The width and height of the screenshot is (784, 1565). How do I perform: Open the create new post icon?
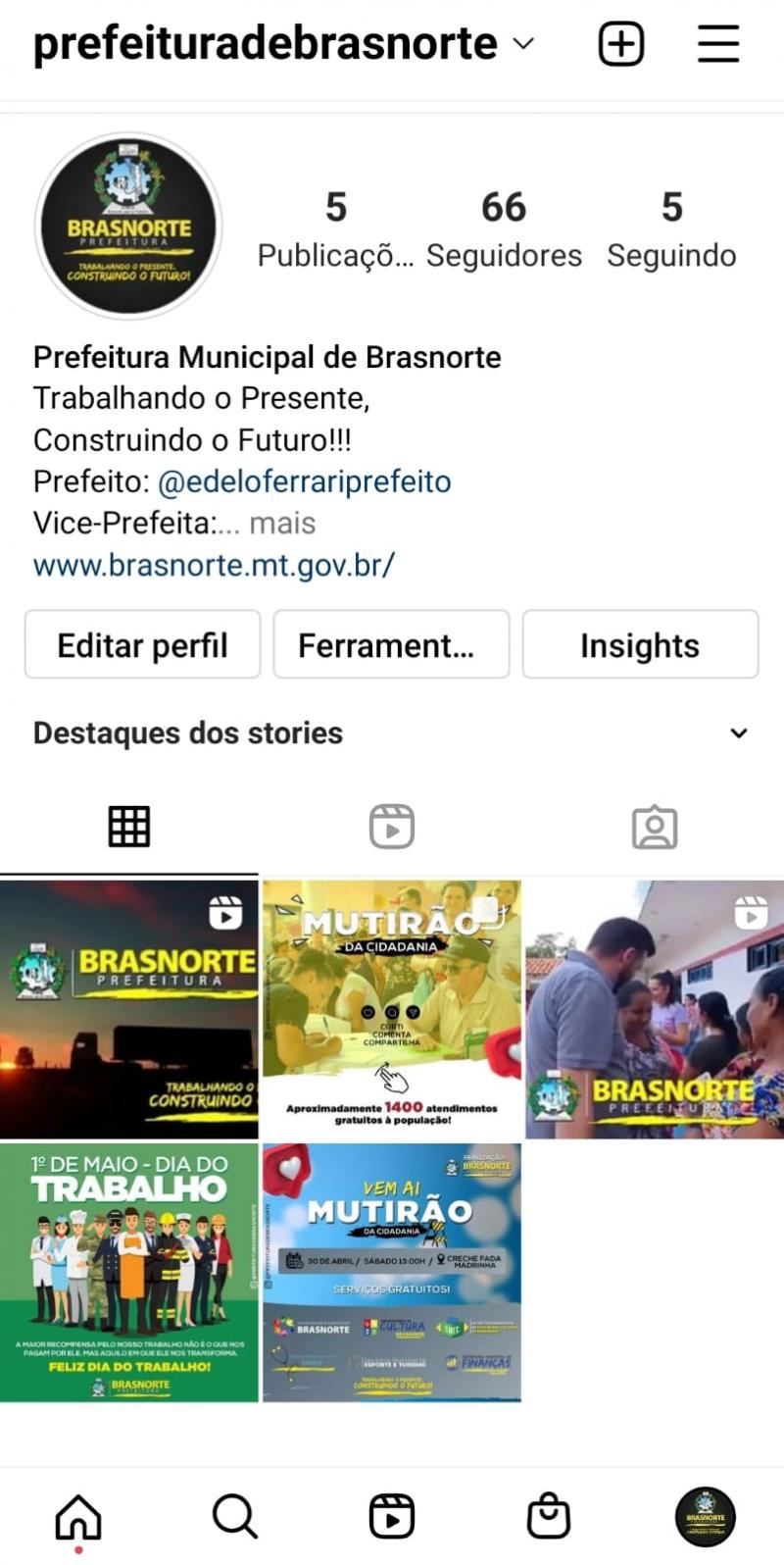620,44
